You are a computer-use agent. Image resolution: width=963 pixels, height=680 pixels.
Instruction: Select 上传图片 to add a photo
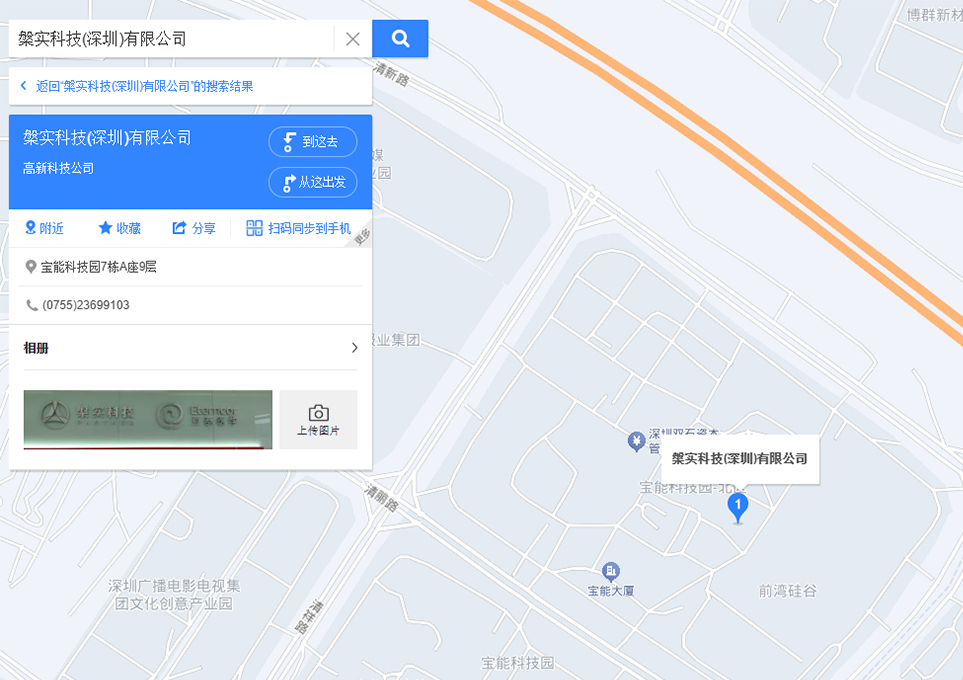318,420
